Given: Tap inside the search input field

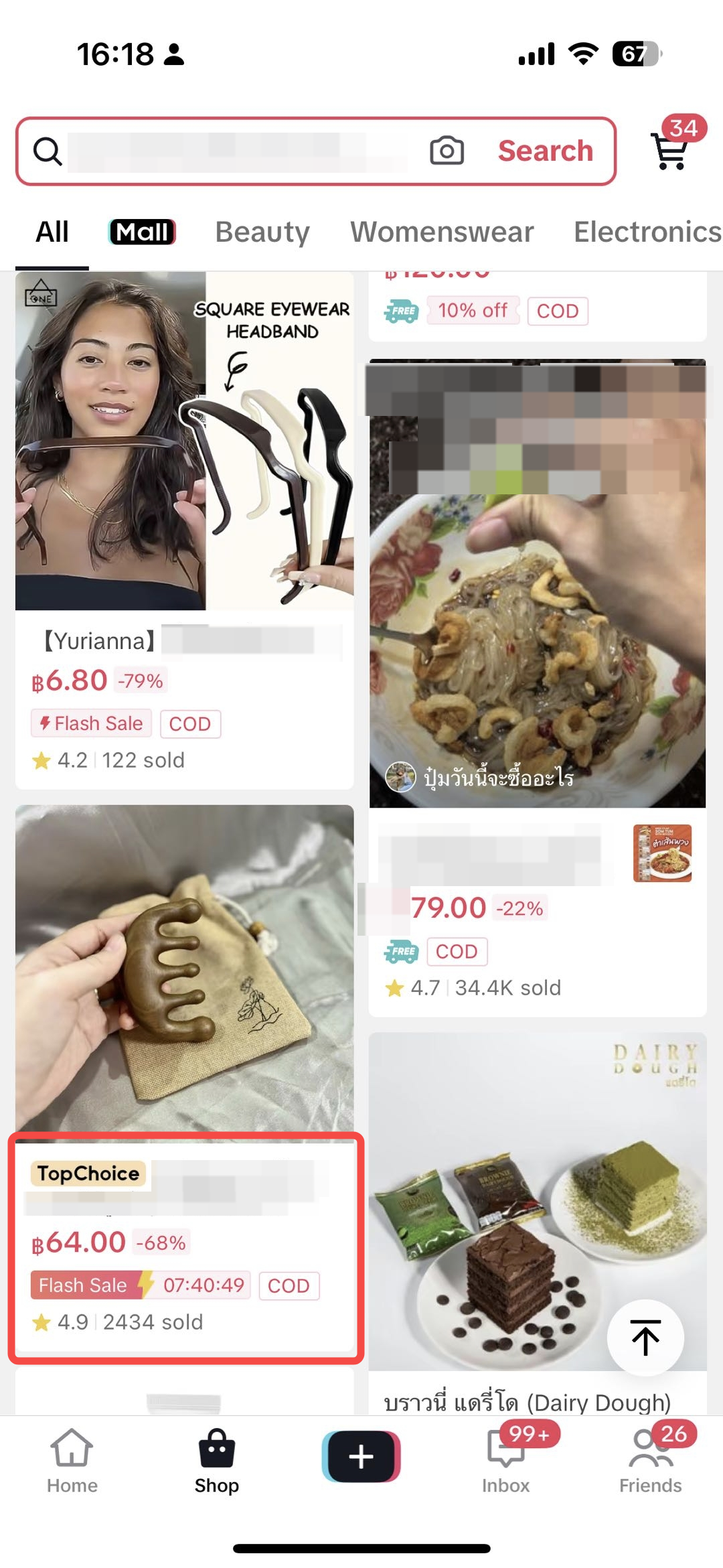Looking at the screenshot, I should point(234,151).
